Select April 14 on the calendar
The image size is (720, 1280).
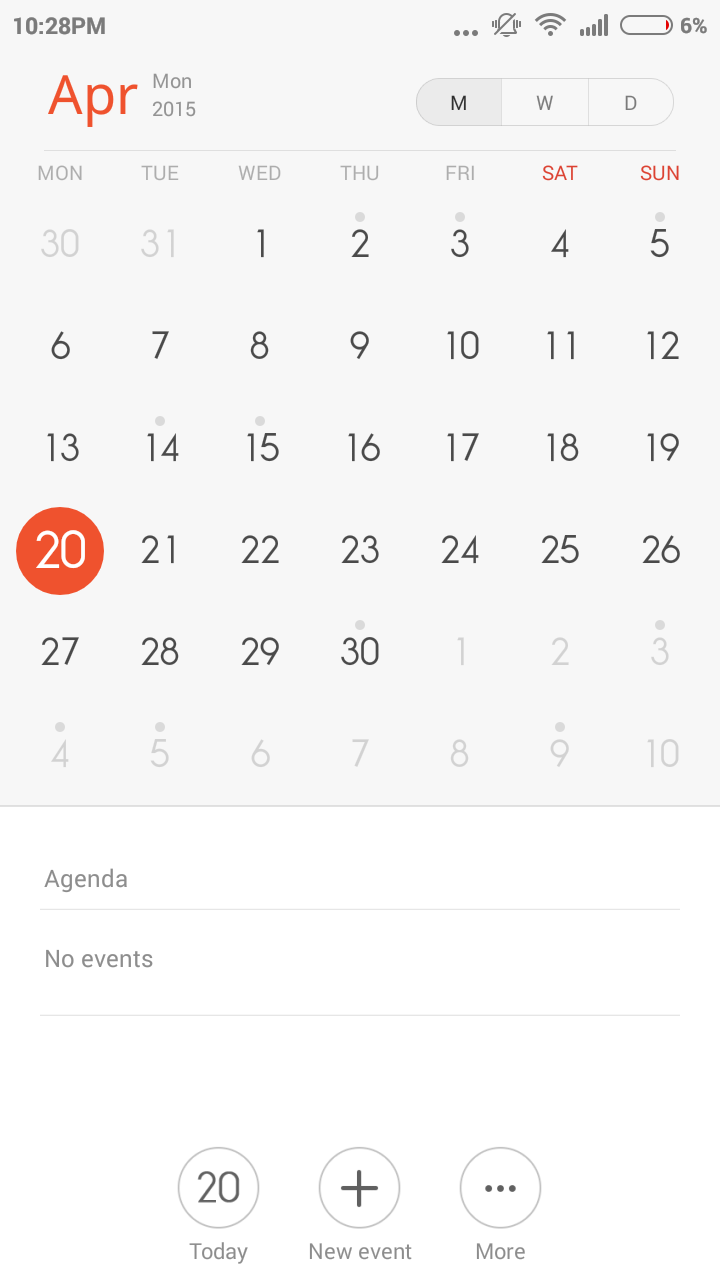click(160, 447)
